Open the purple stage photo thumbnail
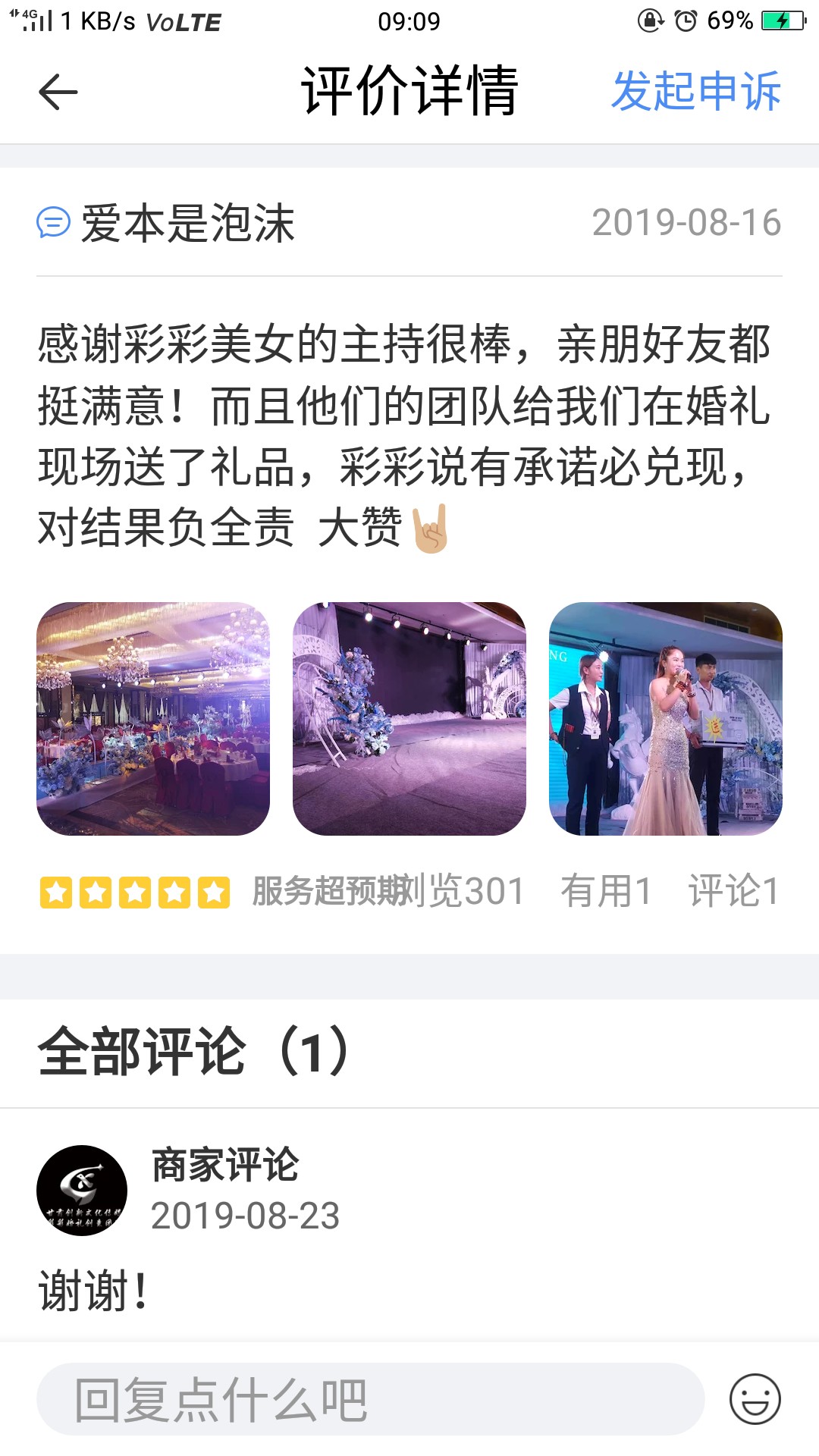This screenshot has width=819, height=1456. point(409,719)
